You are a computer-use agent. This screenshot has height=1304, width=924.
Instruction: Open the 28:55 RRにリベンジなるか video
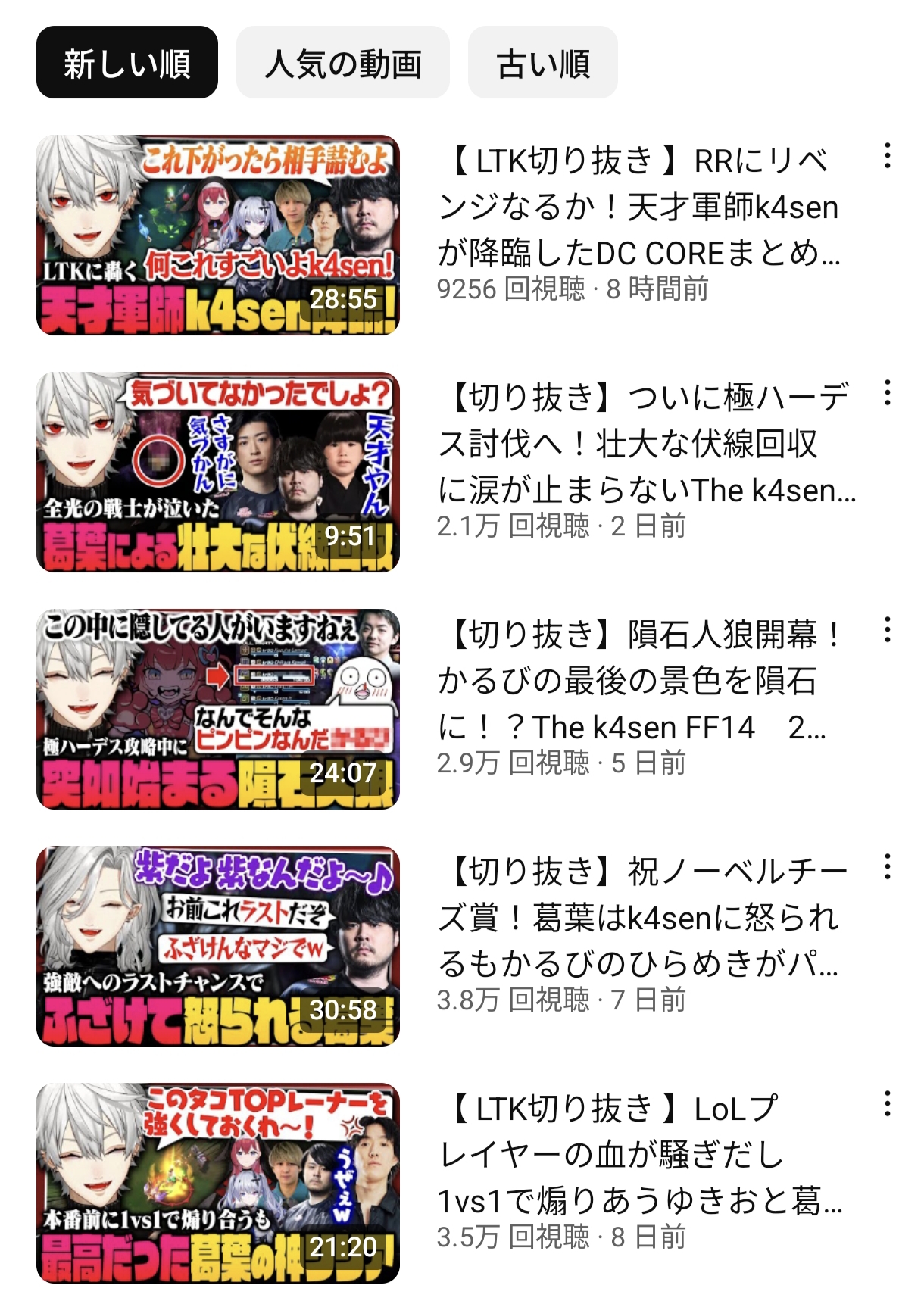tap(217, 235)
